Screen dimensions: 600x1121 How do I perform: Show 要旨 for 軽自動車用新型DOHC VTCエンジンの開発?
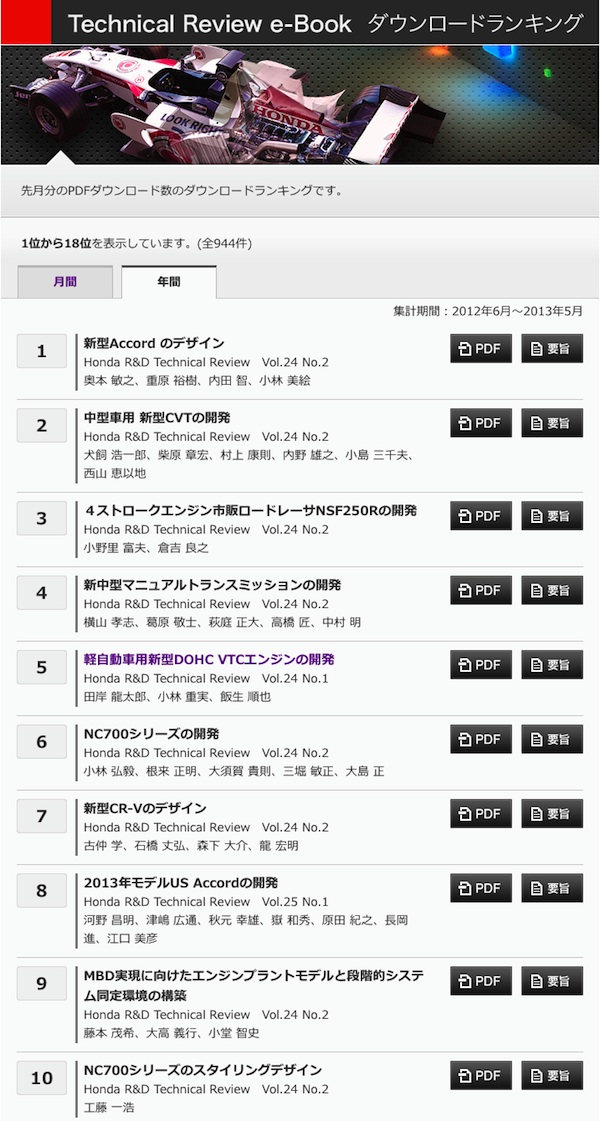click(552, 665)
